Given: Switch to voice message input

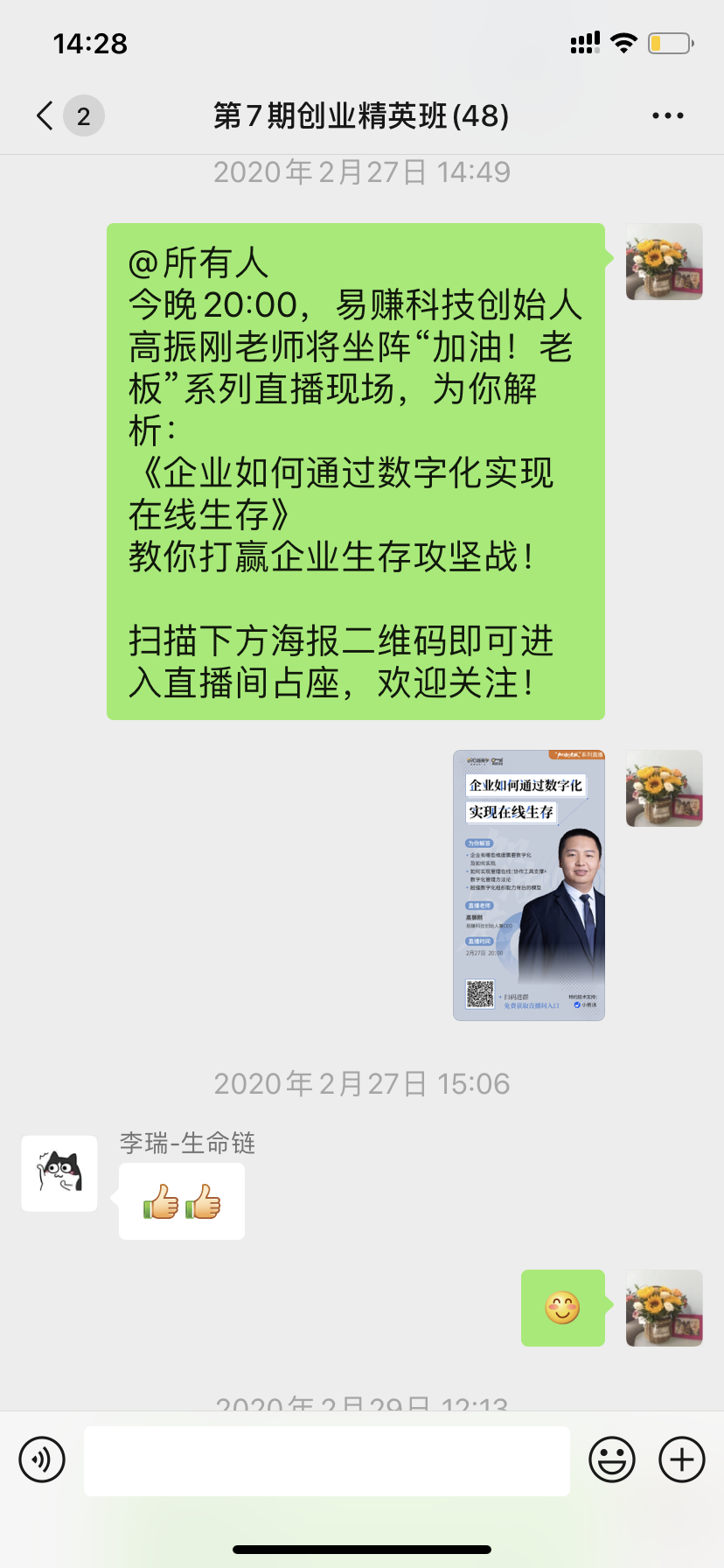Looking at the screenshot, I should (x=42, y=1459).
